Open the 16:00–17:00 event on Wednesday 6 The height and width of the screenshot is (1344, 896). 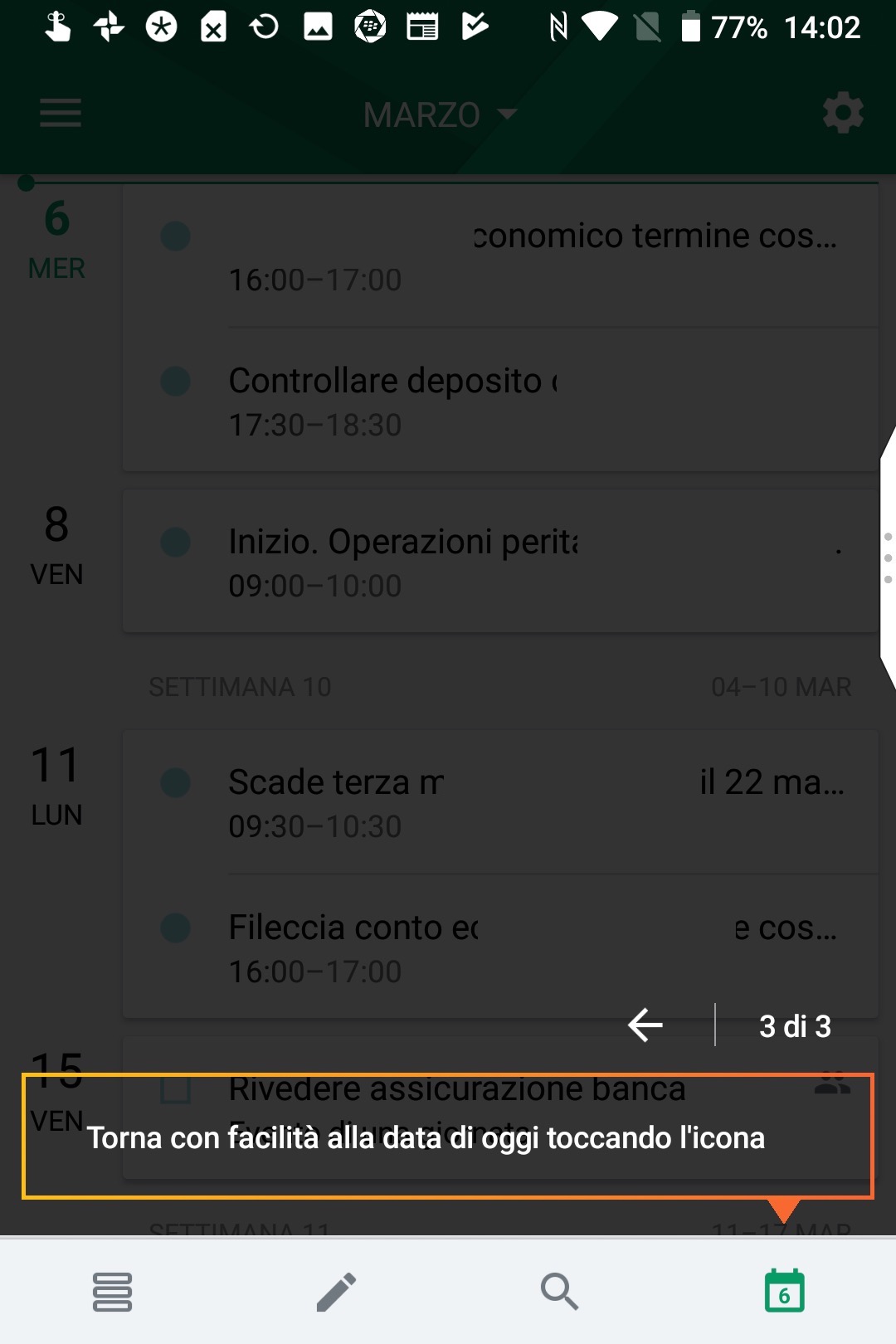[x=498, y=257]
